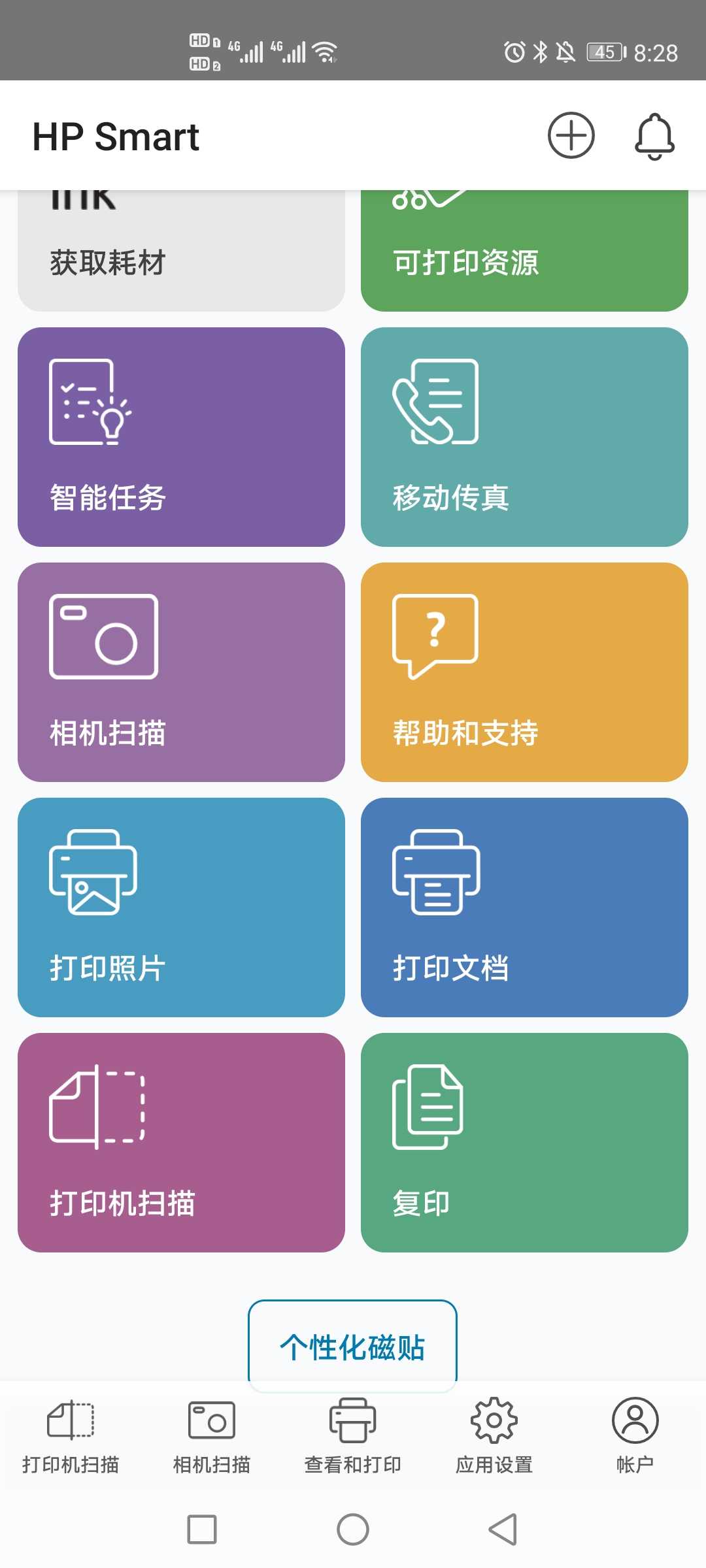Tap the 个性化磁贴 button

click(x=352, y=1346)
